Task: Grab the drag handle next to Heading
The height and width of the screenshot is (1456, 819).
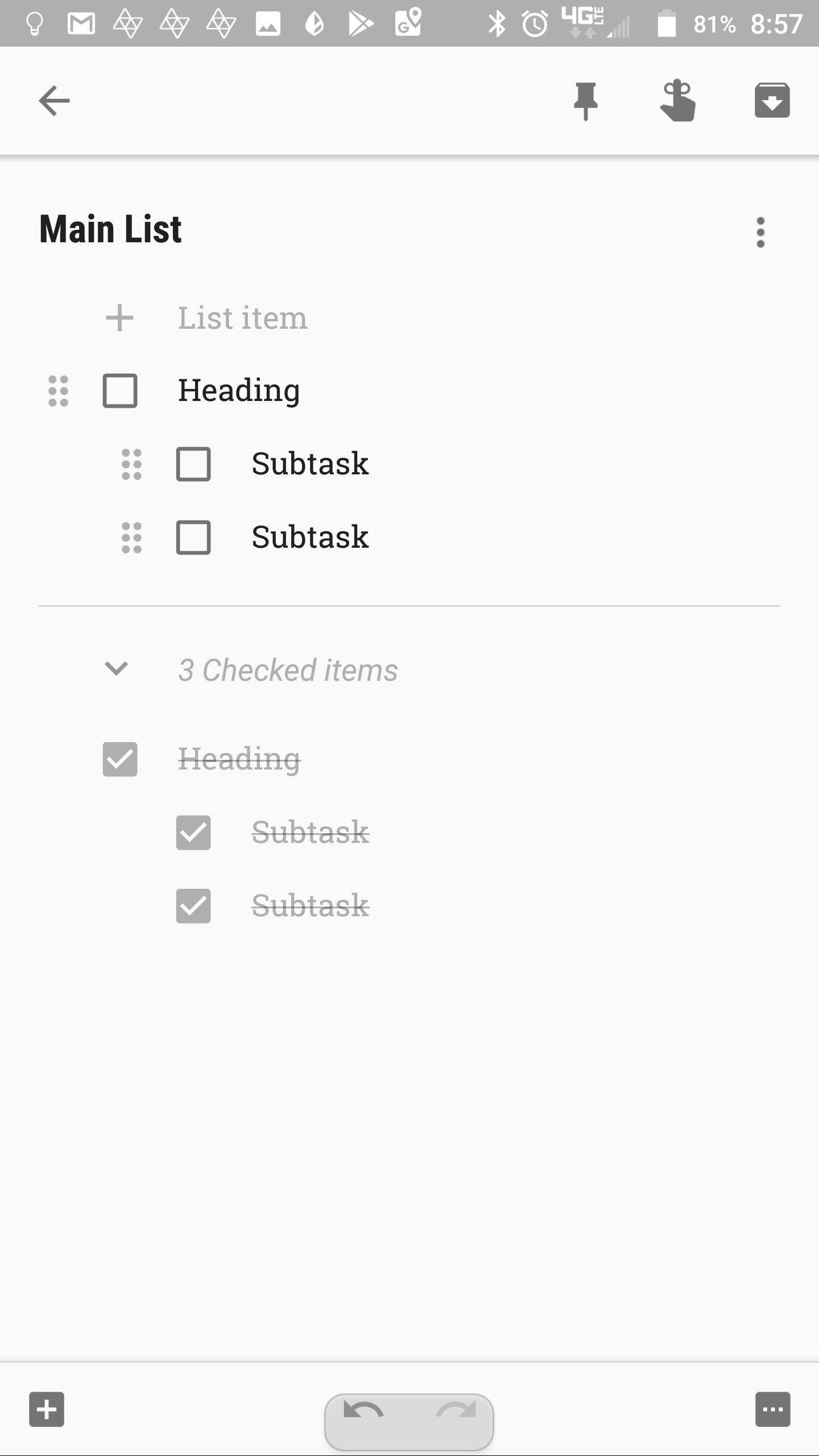Action: (59, 391)
